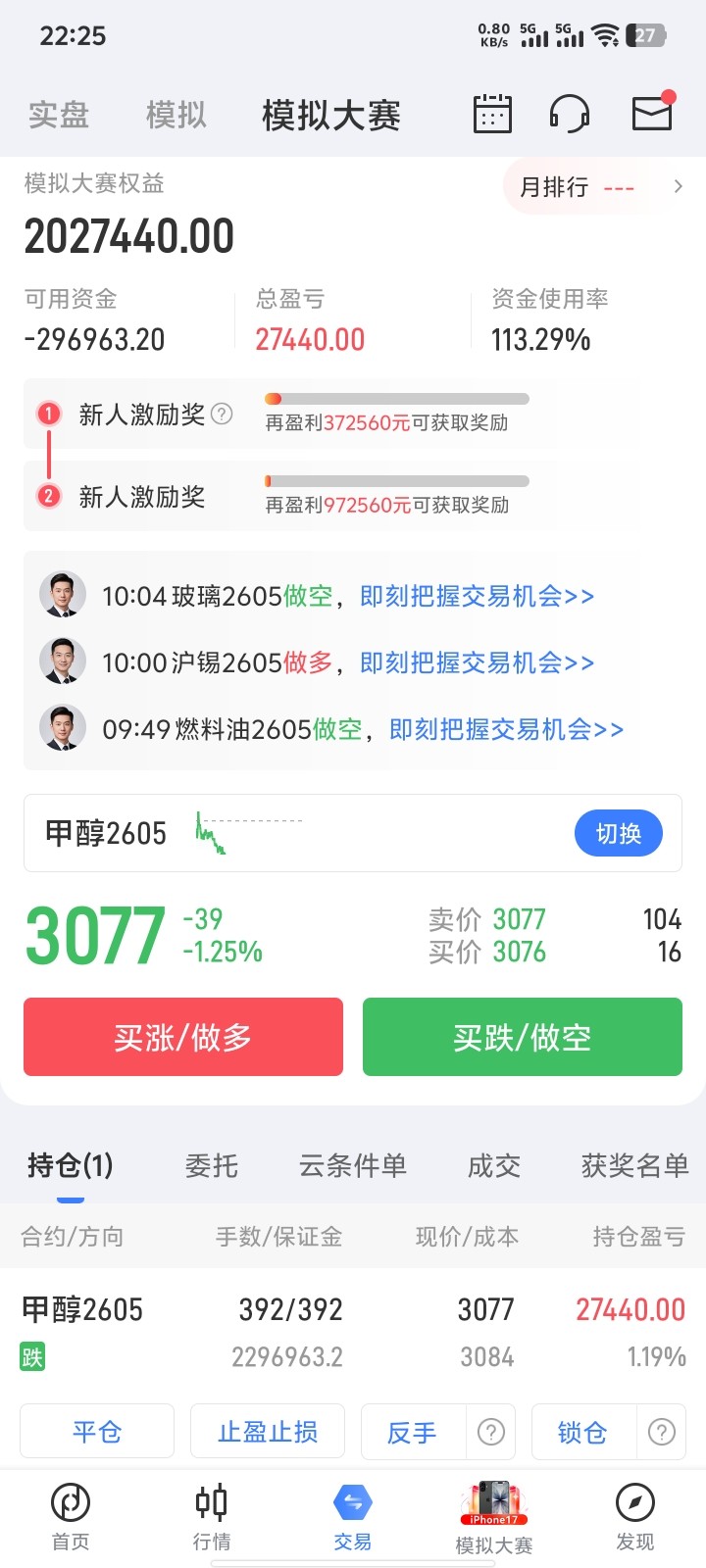Close the position with 平仓
The height and width of the screenshot is (1568, 706).
click(x=97, y=1432)
